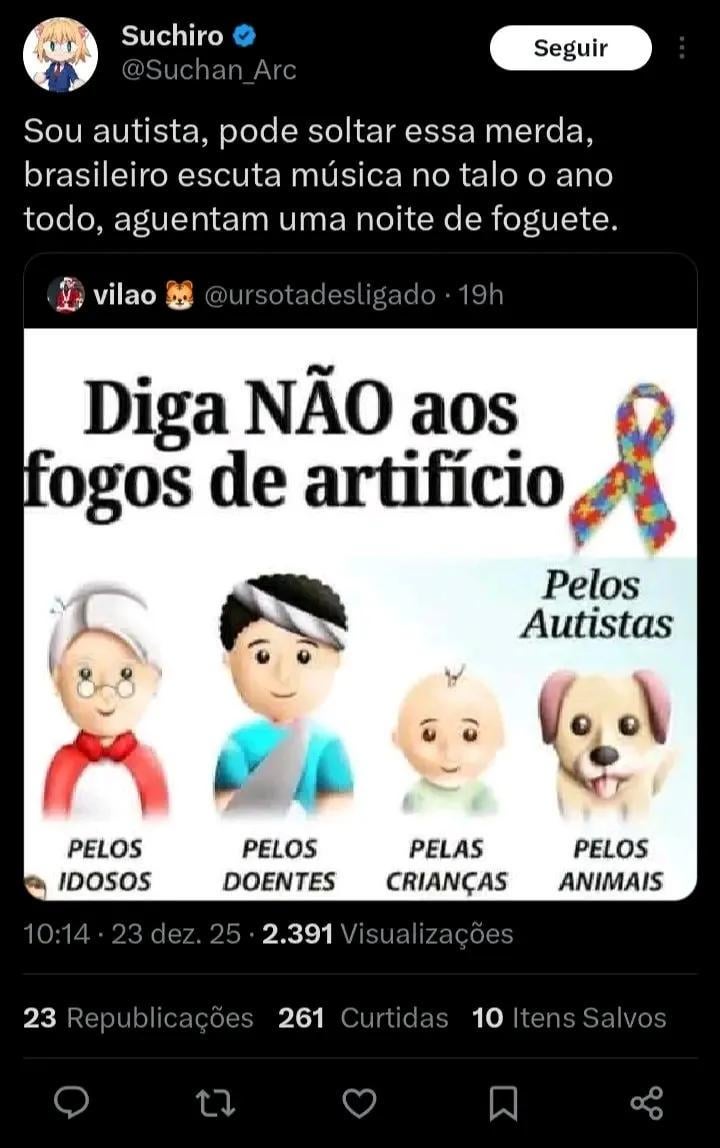This screenshot has width=720, height=1148.
Task: Follow Suchiro with the Seguir button
Action: coord(570,48)
